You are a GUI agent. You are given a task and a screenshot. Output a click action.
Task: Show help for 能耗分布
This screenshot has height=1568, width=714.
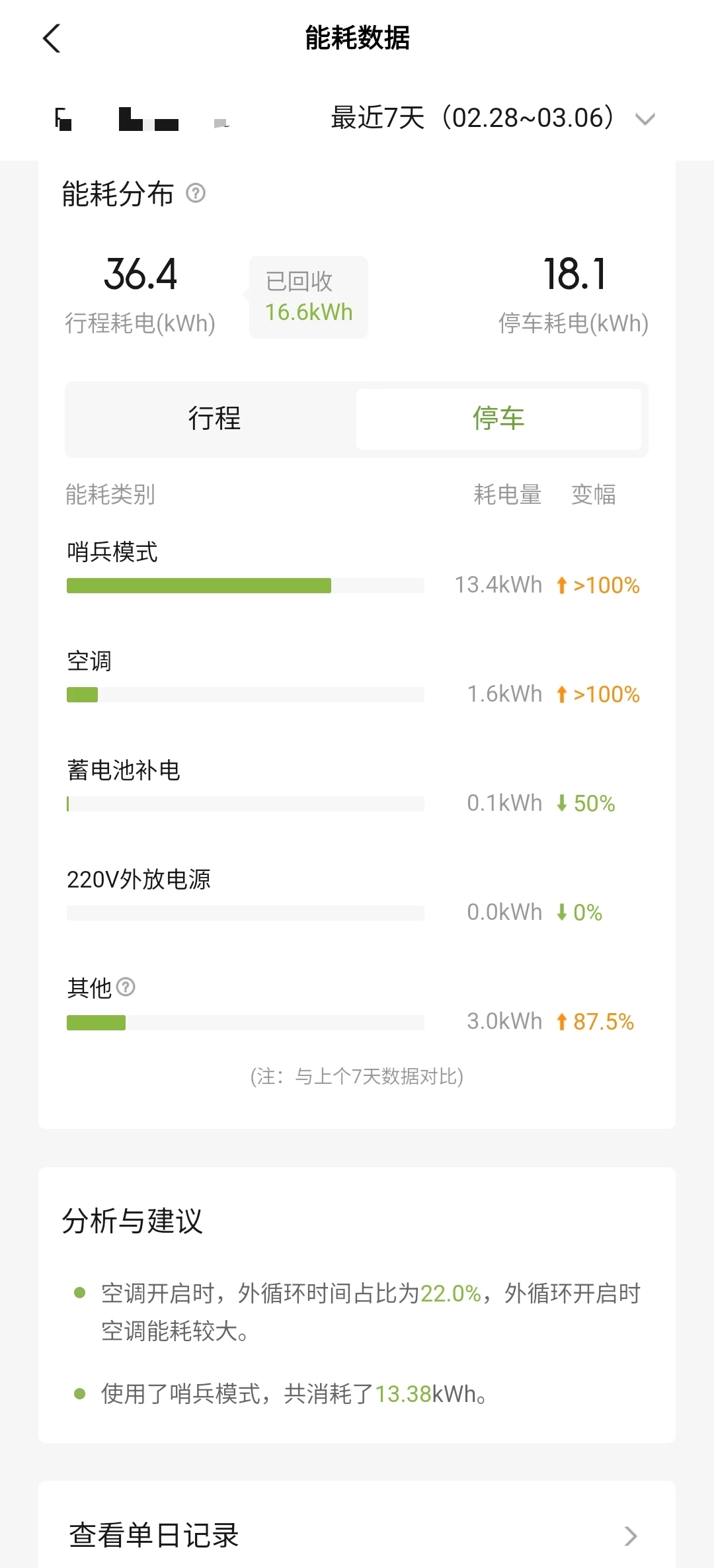[196, 193]
